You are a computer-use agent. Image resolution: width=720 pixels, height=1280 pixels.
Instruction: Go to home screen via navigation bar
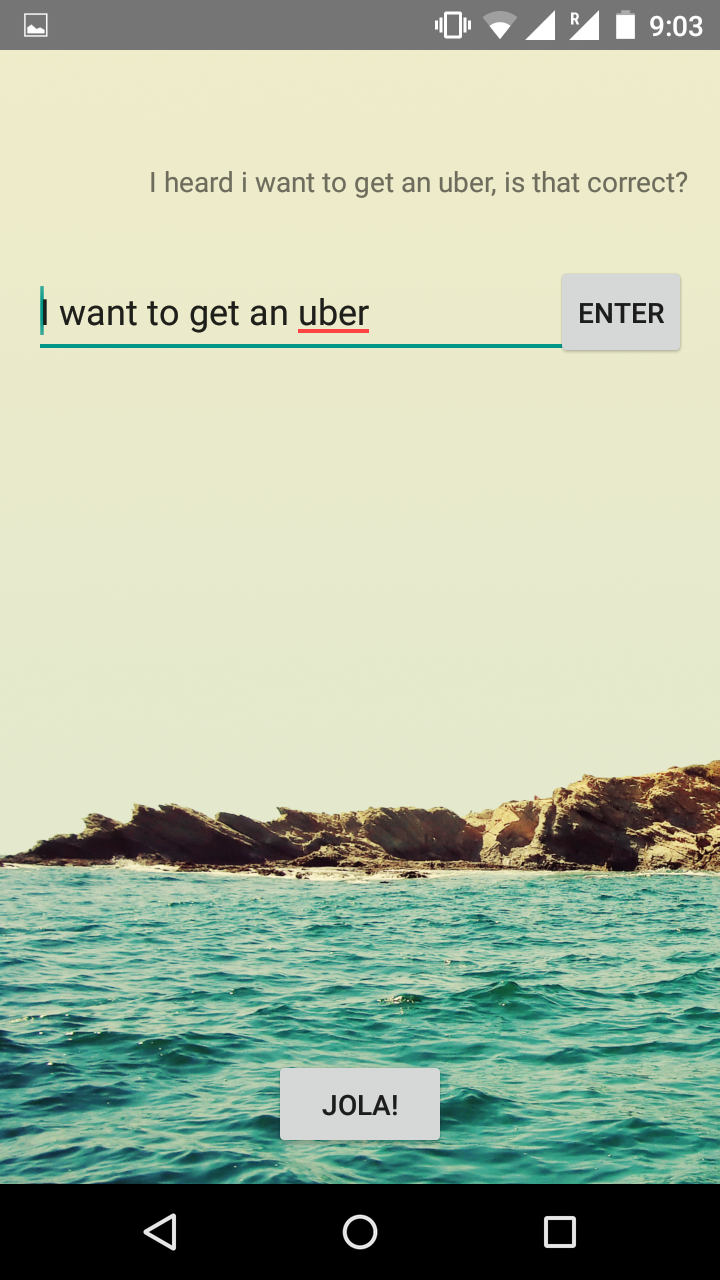tap(360, 1232)
